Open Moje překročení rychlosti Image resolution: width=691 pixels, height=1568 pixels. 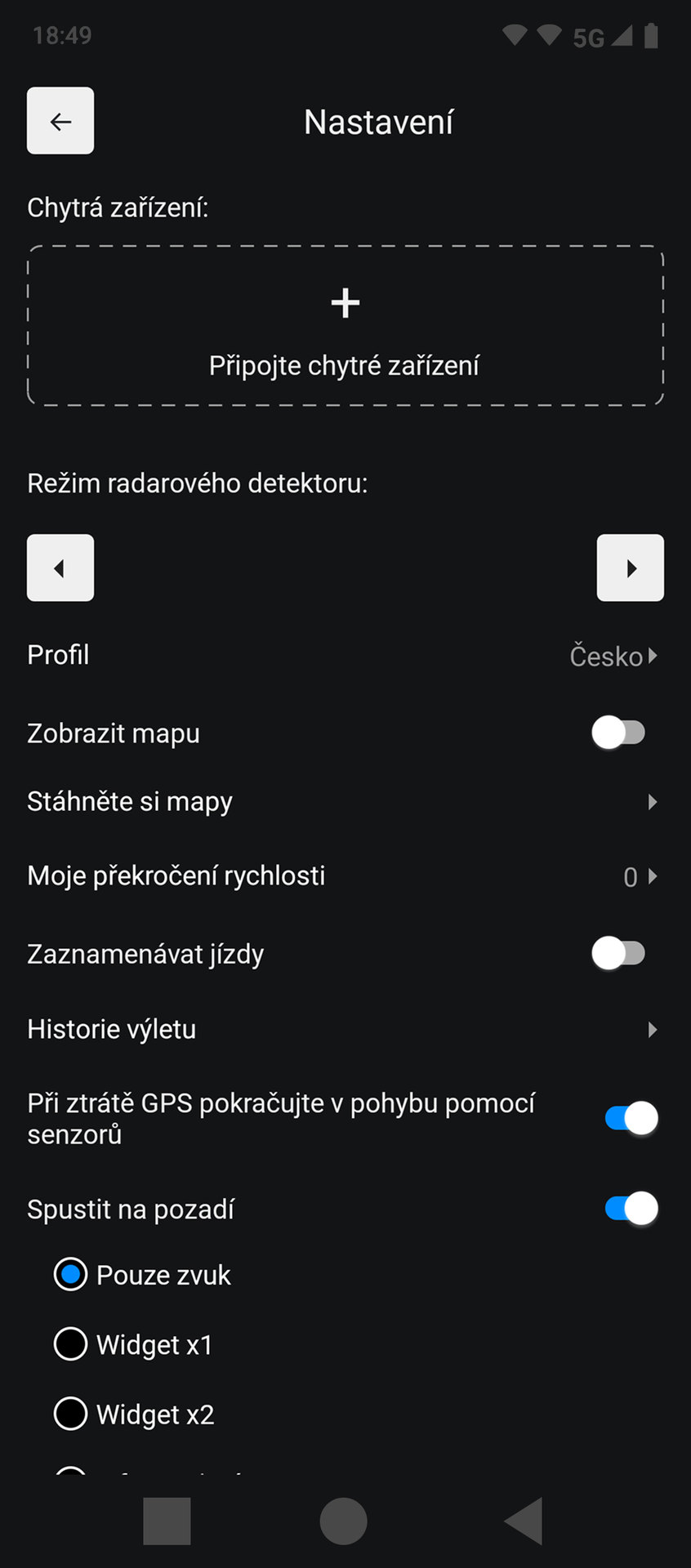(345, 876)
